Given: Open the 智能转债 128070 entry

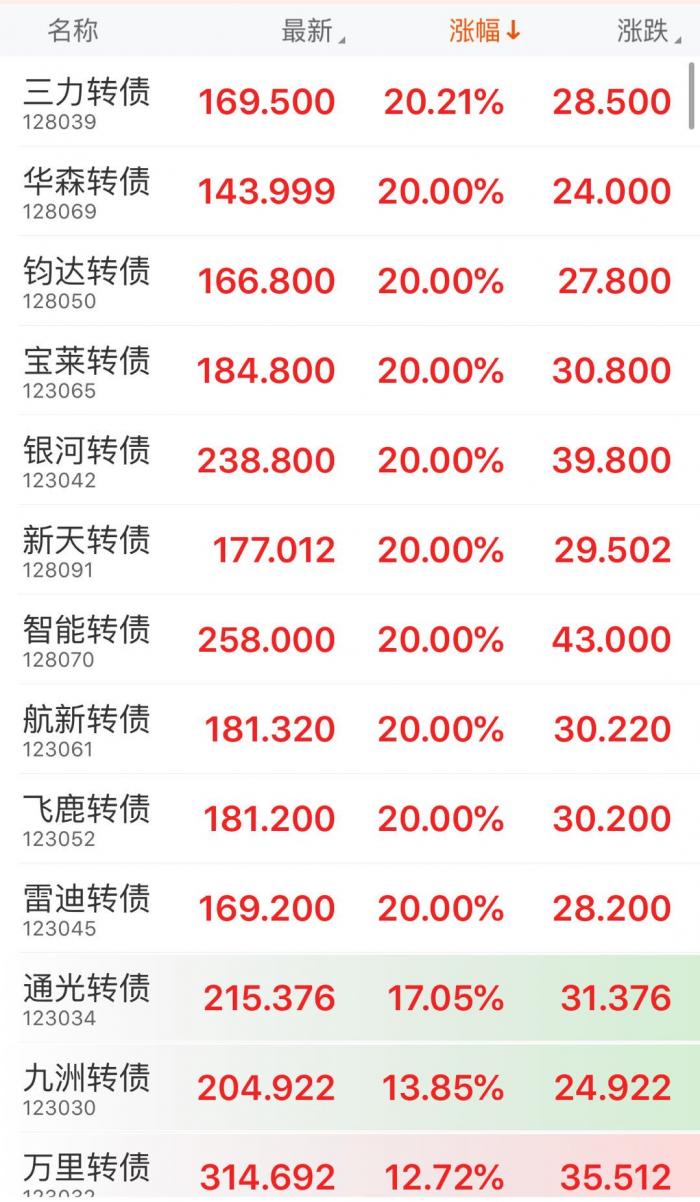Looking at the screenshot, I should [87, 640].
